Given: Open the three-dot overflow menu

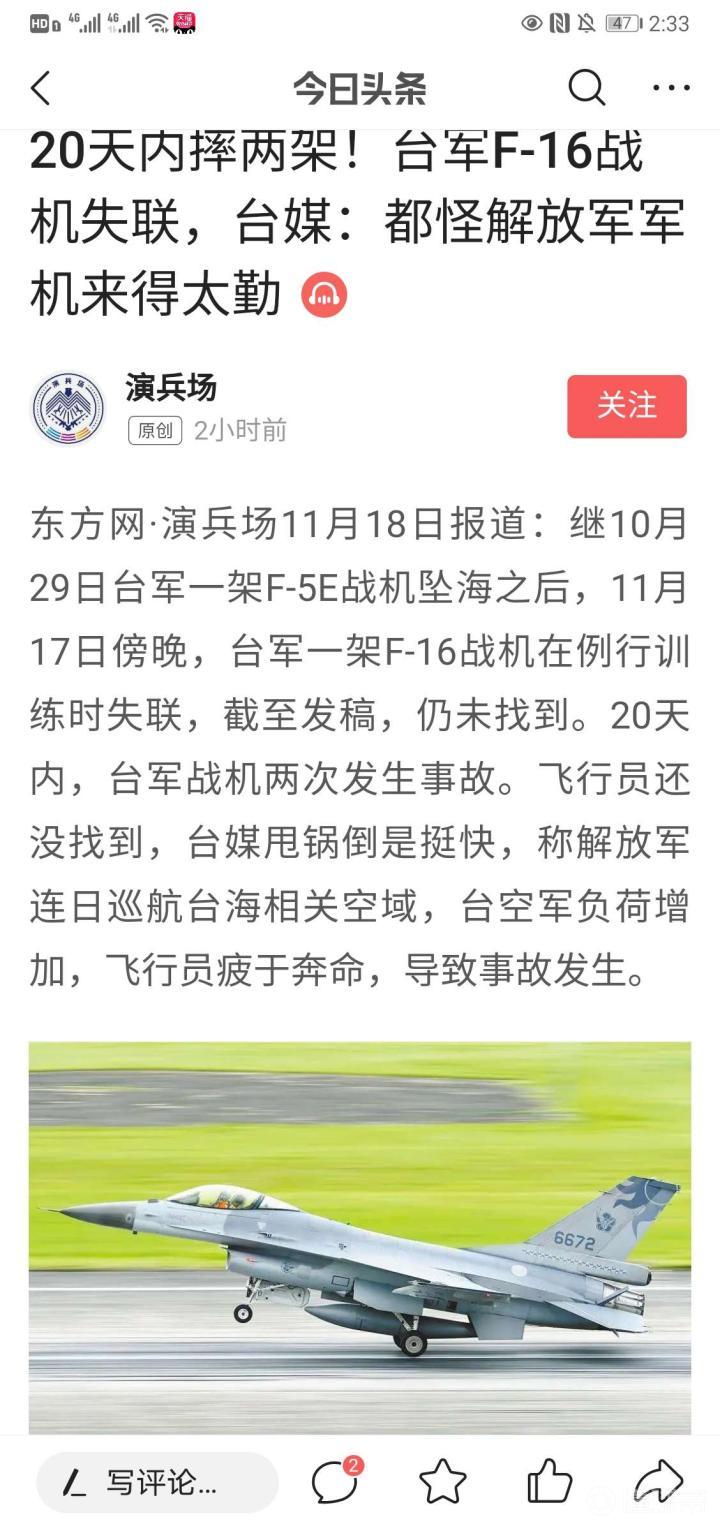Looking at the screenshot, I should (x=671, y=89).
